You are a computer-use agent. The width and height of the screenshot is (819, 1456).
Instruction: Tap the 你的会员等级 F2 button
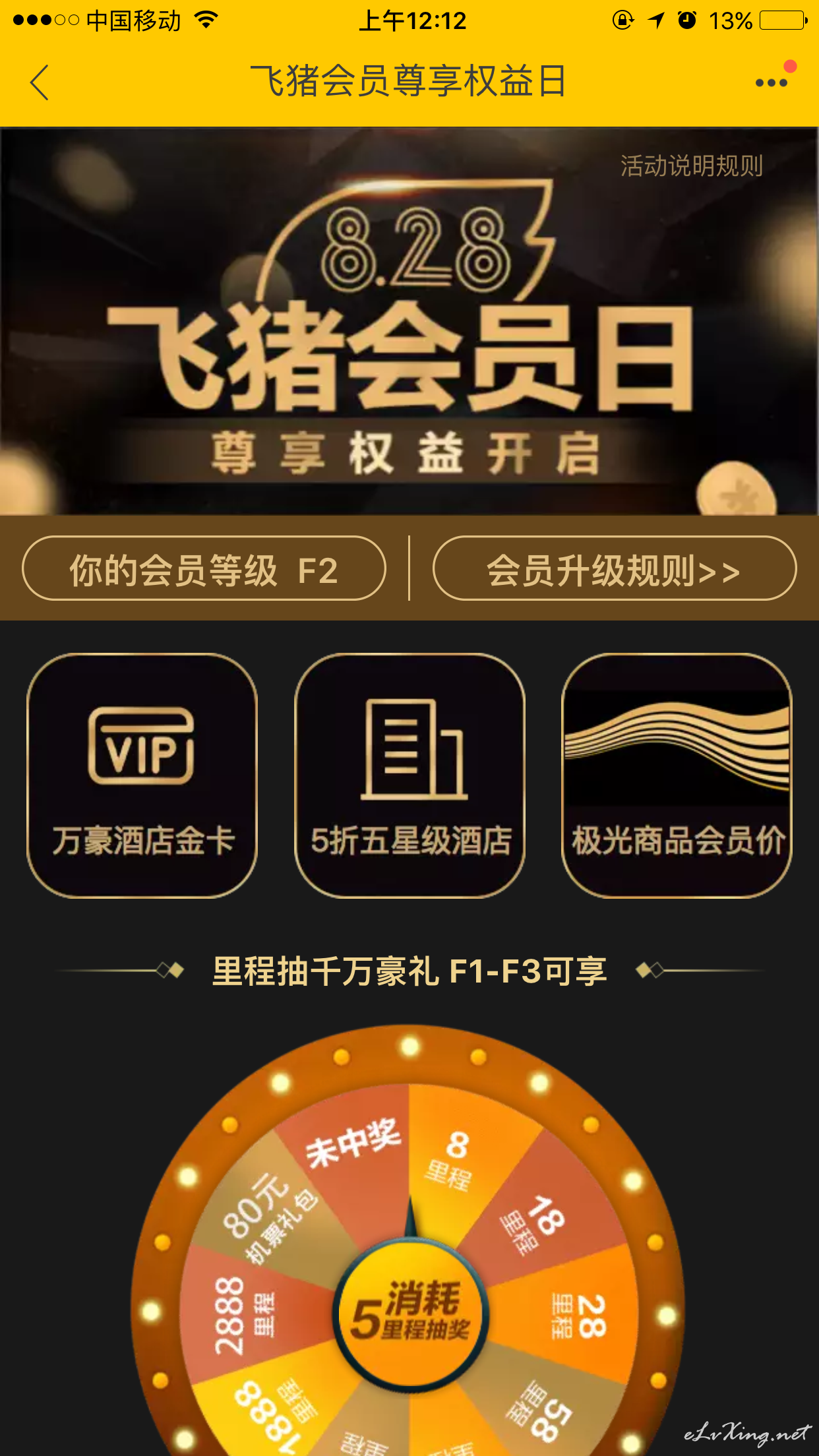204,568
